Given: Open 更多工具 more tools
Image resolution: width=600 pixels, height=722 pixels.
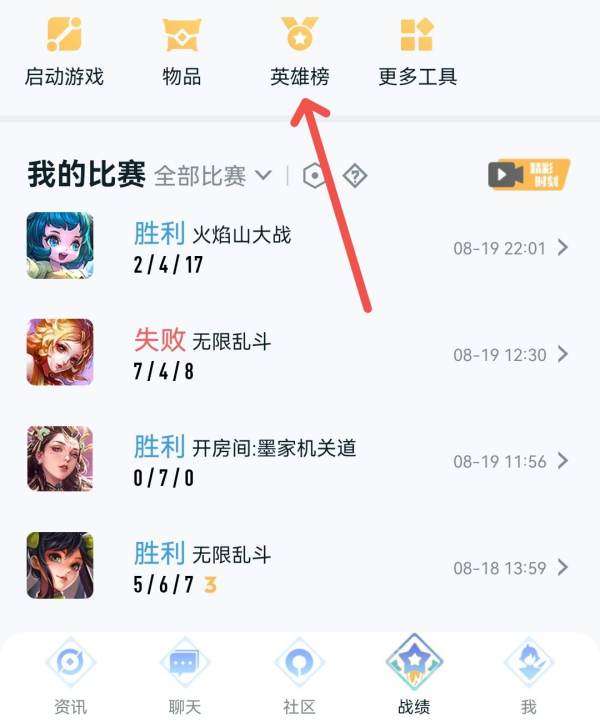Looking at the screenshot, I should [x=417, y=50].
